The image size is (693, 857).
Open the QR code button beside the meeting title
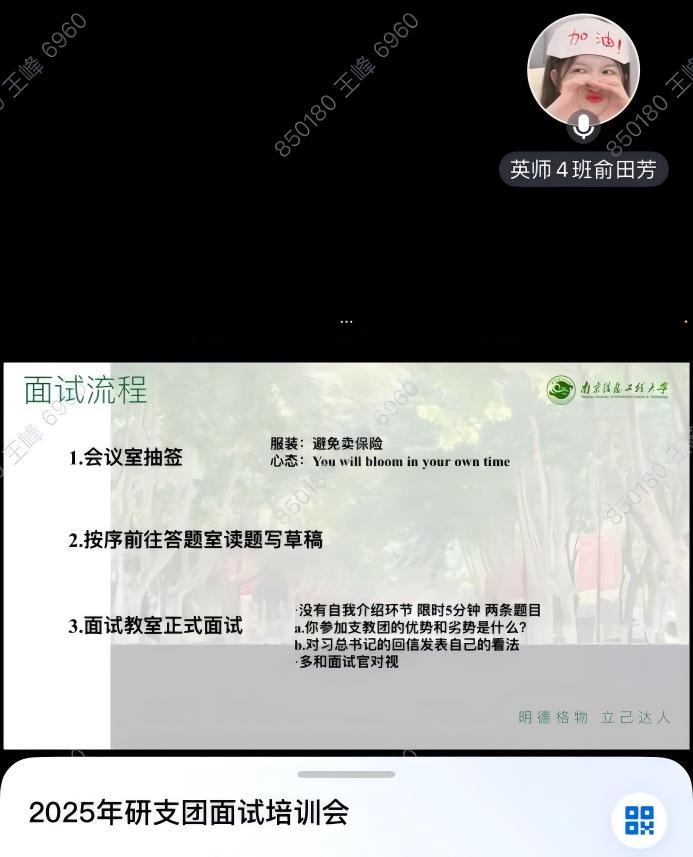(x=639, y=819)
